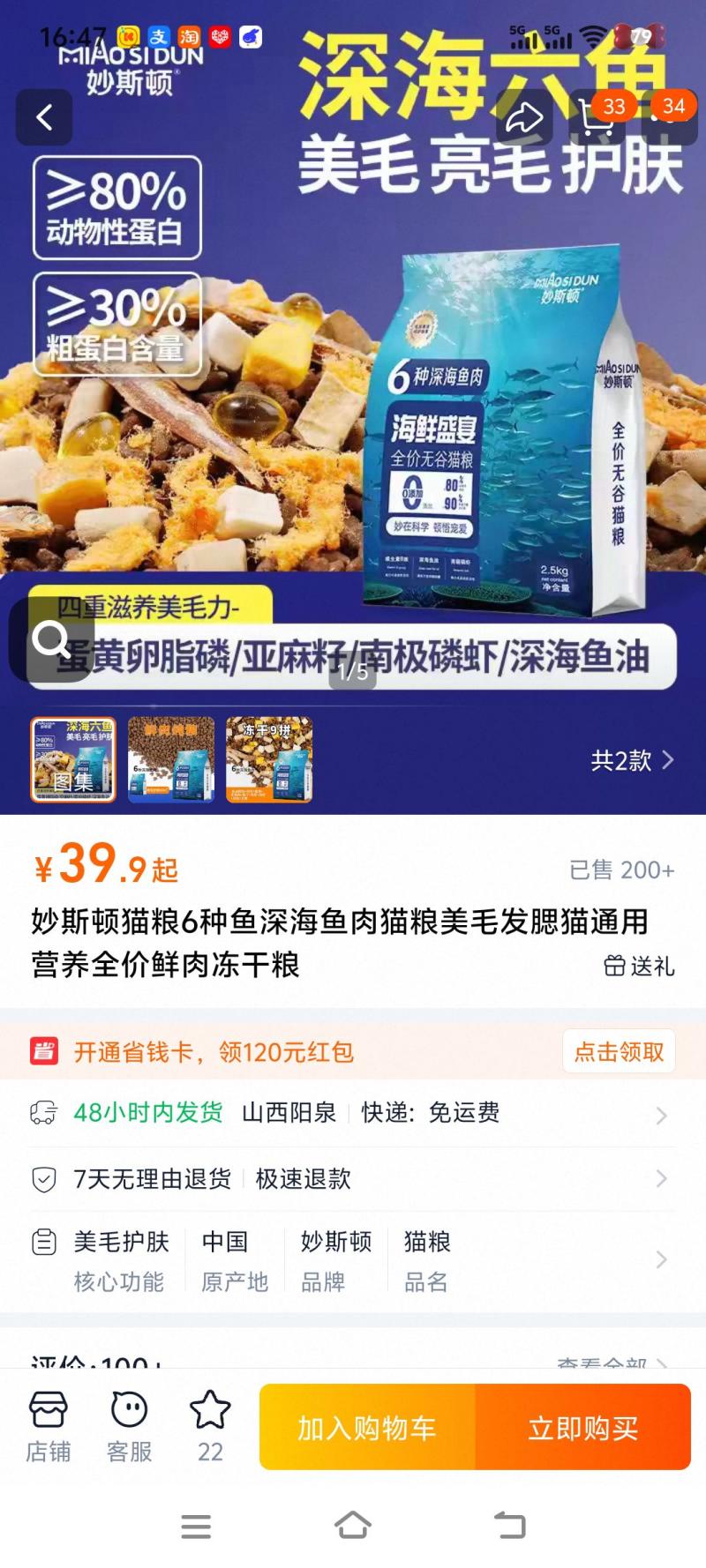The image size is (706, 1568).
Task: Buy now with 立即购买
Action: [583, 1428]
